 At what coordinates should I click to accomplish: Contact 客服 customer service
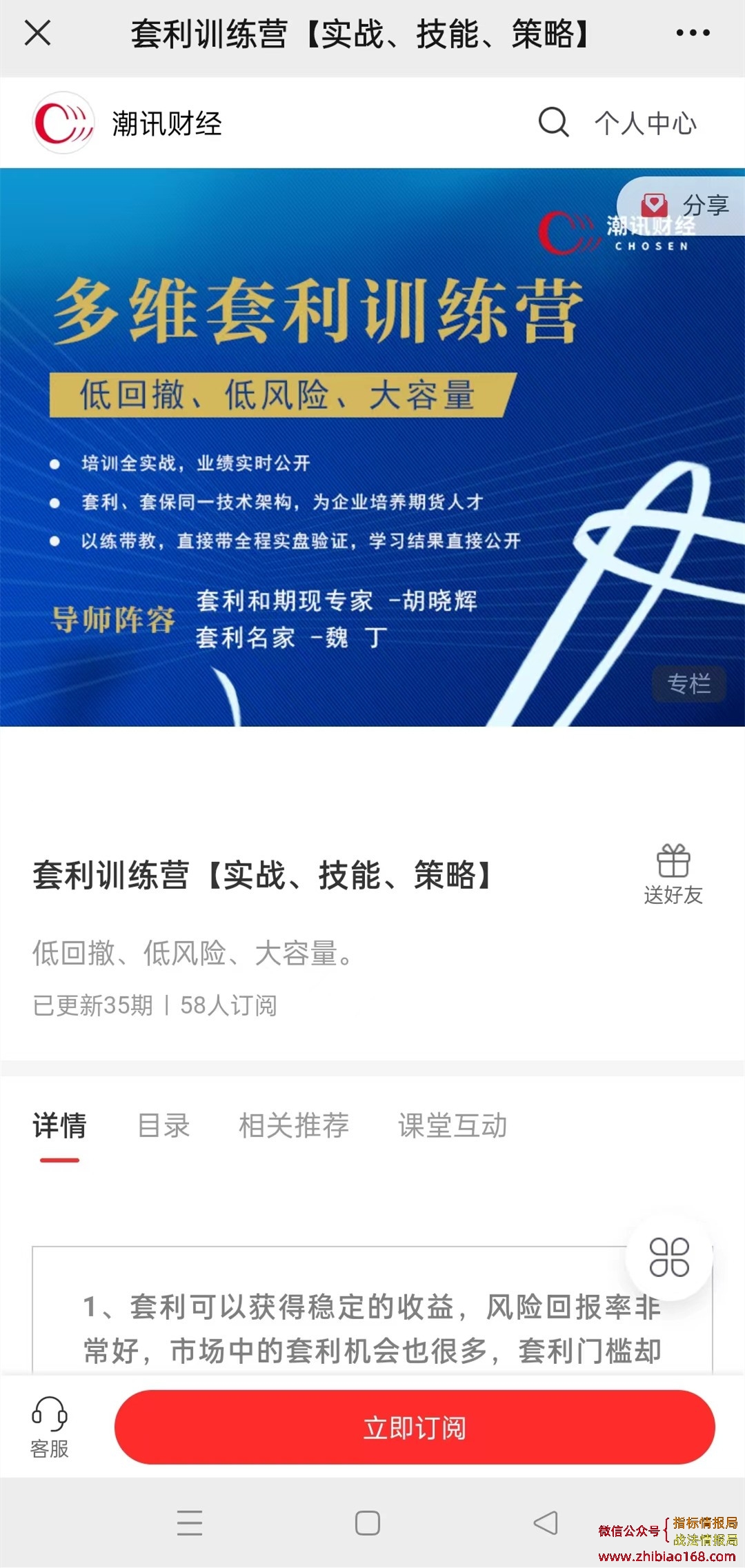click(x=50, y=1426)
